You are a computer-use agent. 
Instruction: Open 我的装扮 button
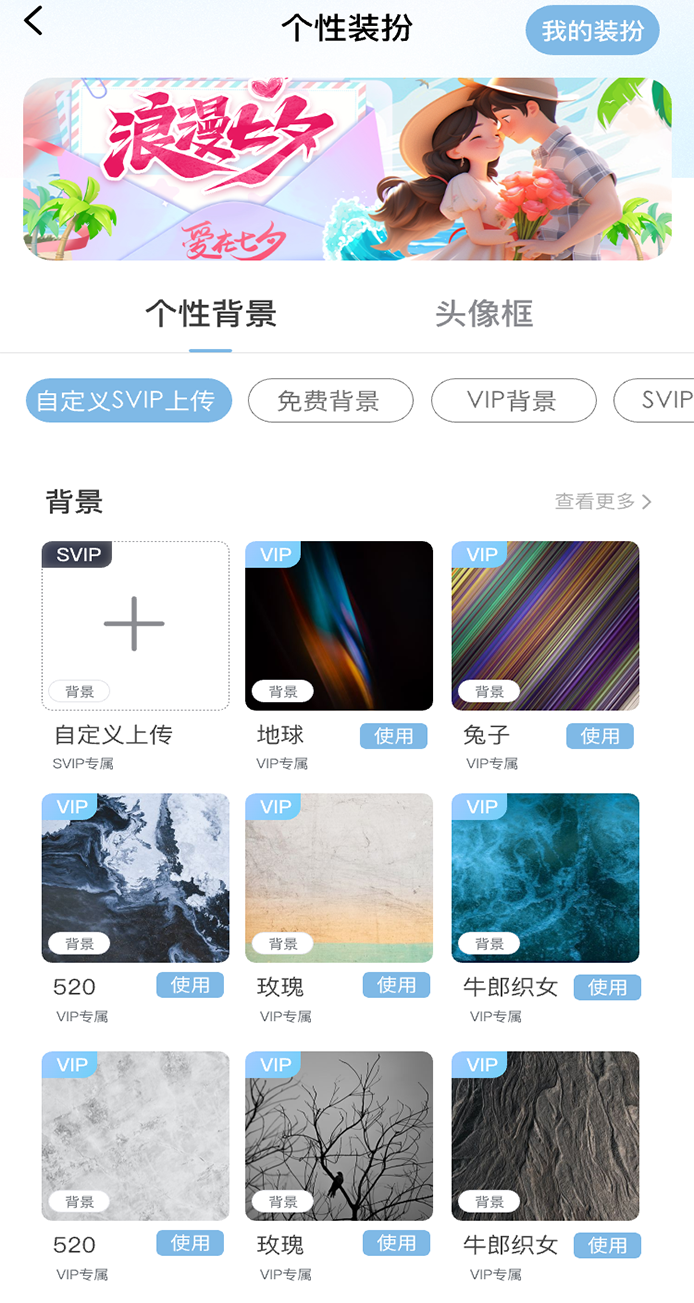592,31
